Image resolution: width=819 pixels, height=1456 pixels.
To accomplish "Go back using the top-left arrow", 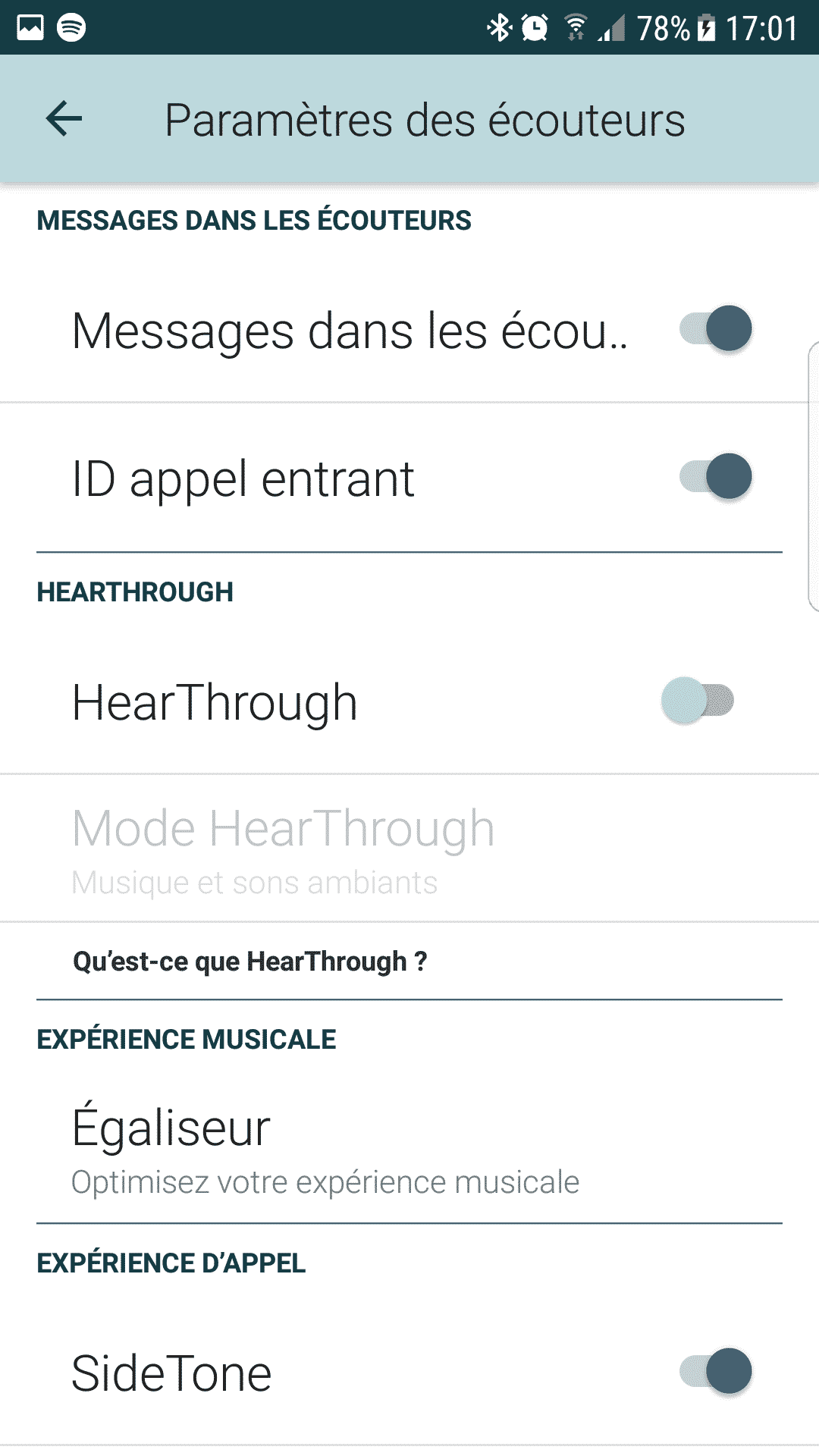I will [x=64, y=119].
